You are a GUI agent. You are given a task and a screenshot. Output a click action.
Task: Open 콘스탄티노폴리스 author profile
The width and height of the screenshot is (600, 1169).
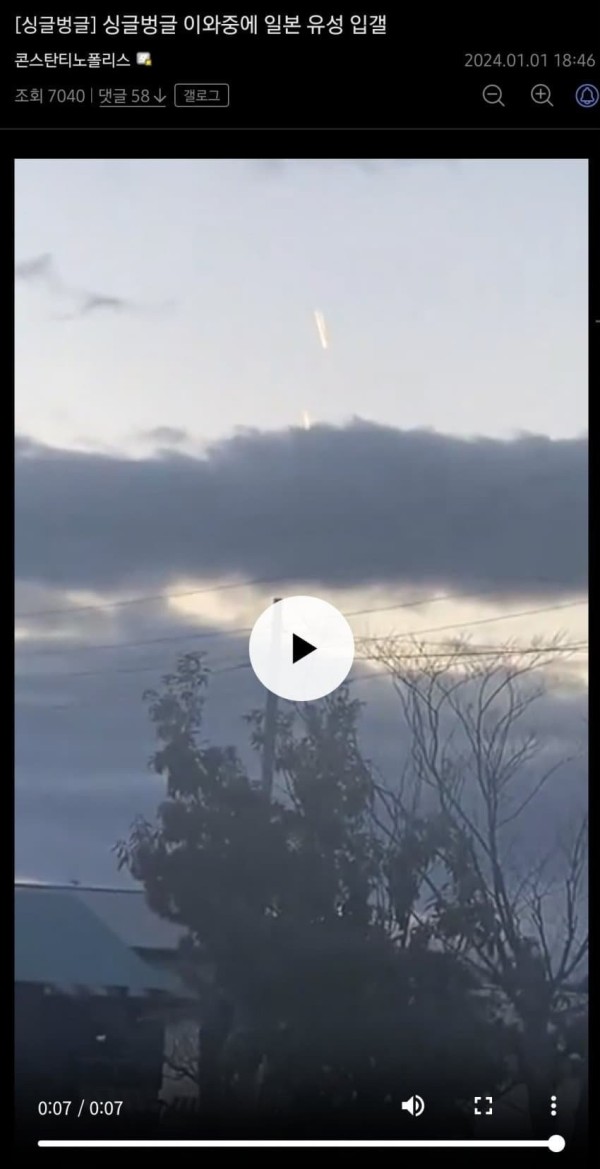pos(73,60)
